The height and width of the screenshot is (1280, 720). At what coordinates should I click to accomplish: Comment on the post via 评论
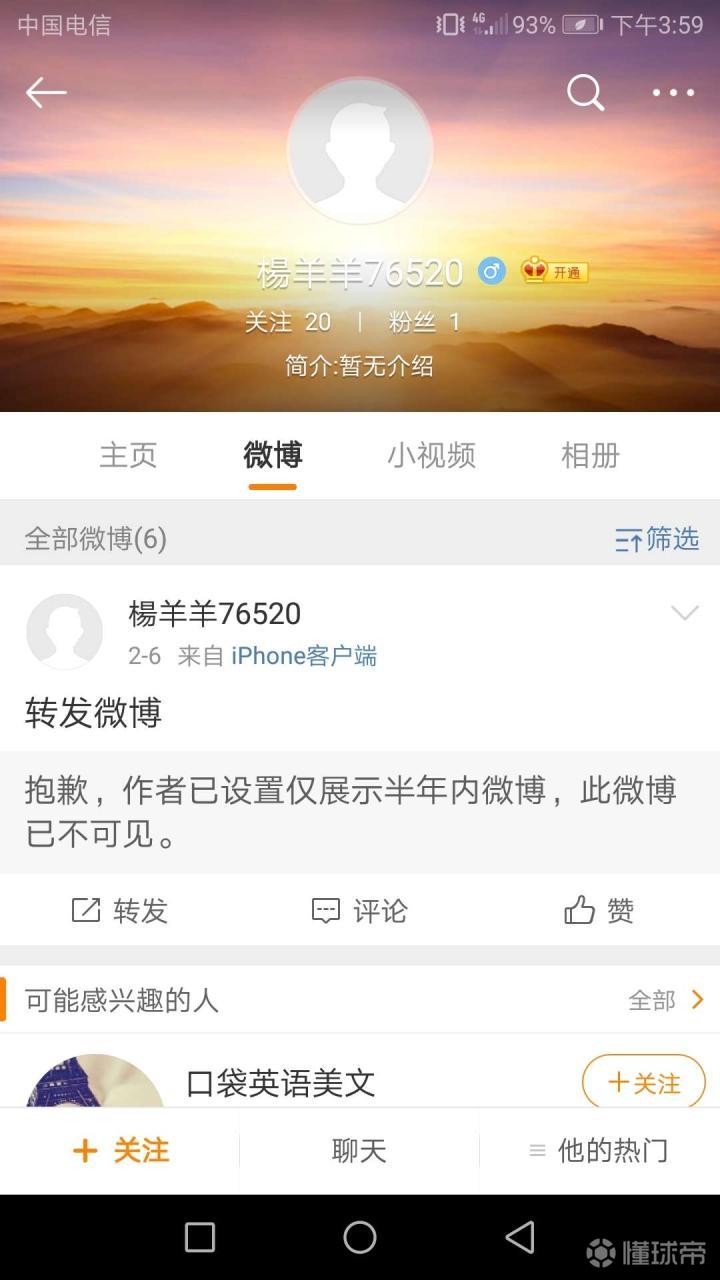360,910
